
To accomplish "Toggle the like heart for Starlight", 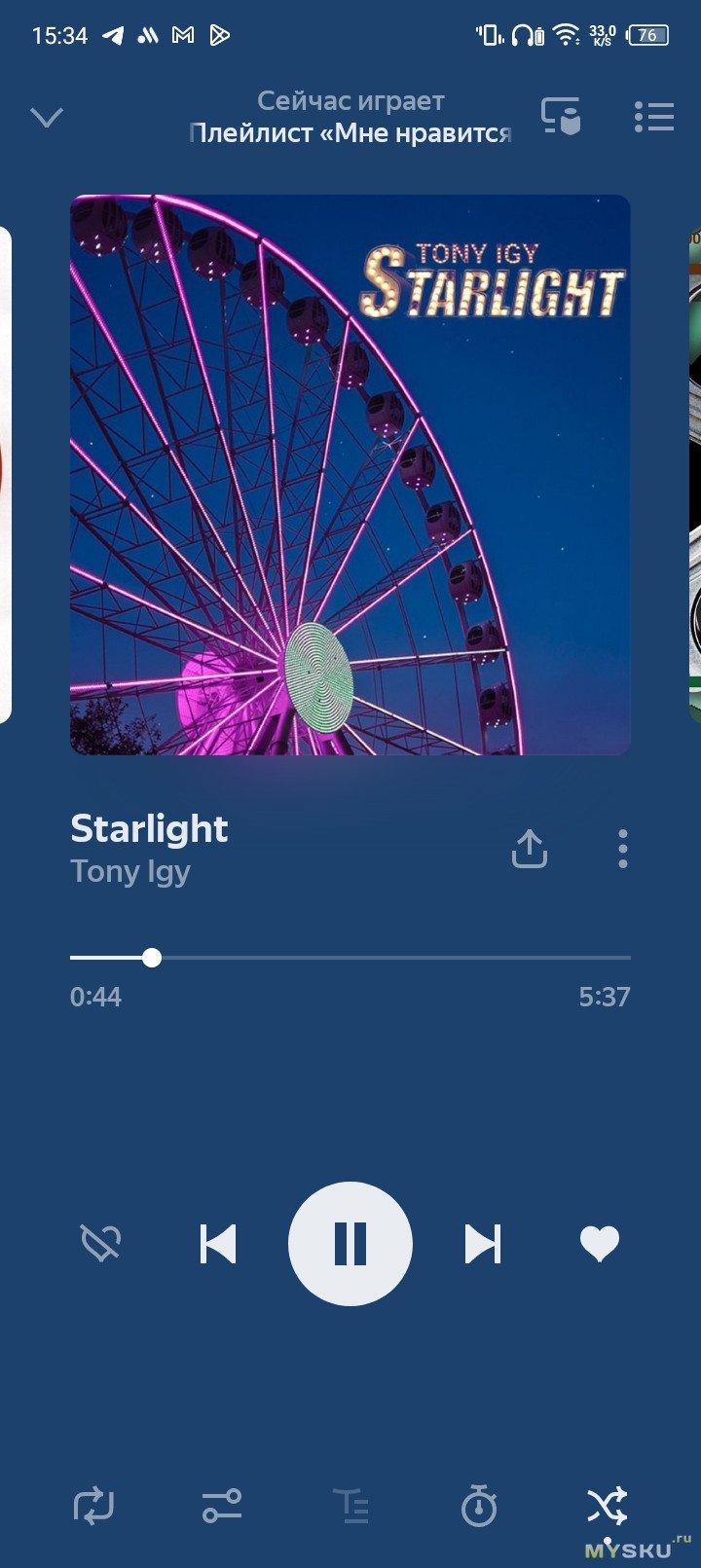I will pos(600,1243).
